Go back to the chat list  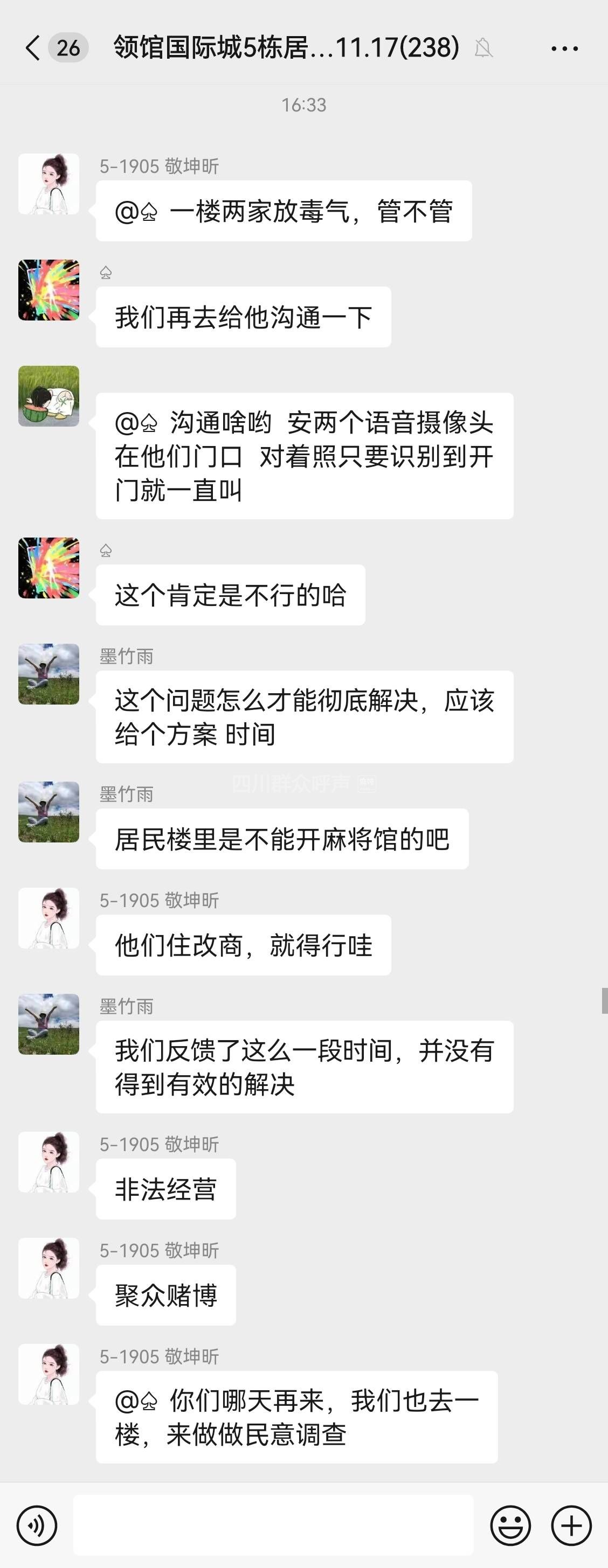tap(33, 47)
